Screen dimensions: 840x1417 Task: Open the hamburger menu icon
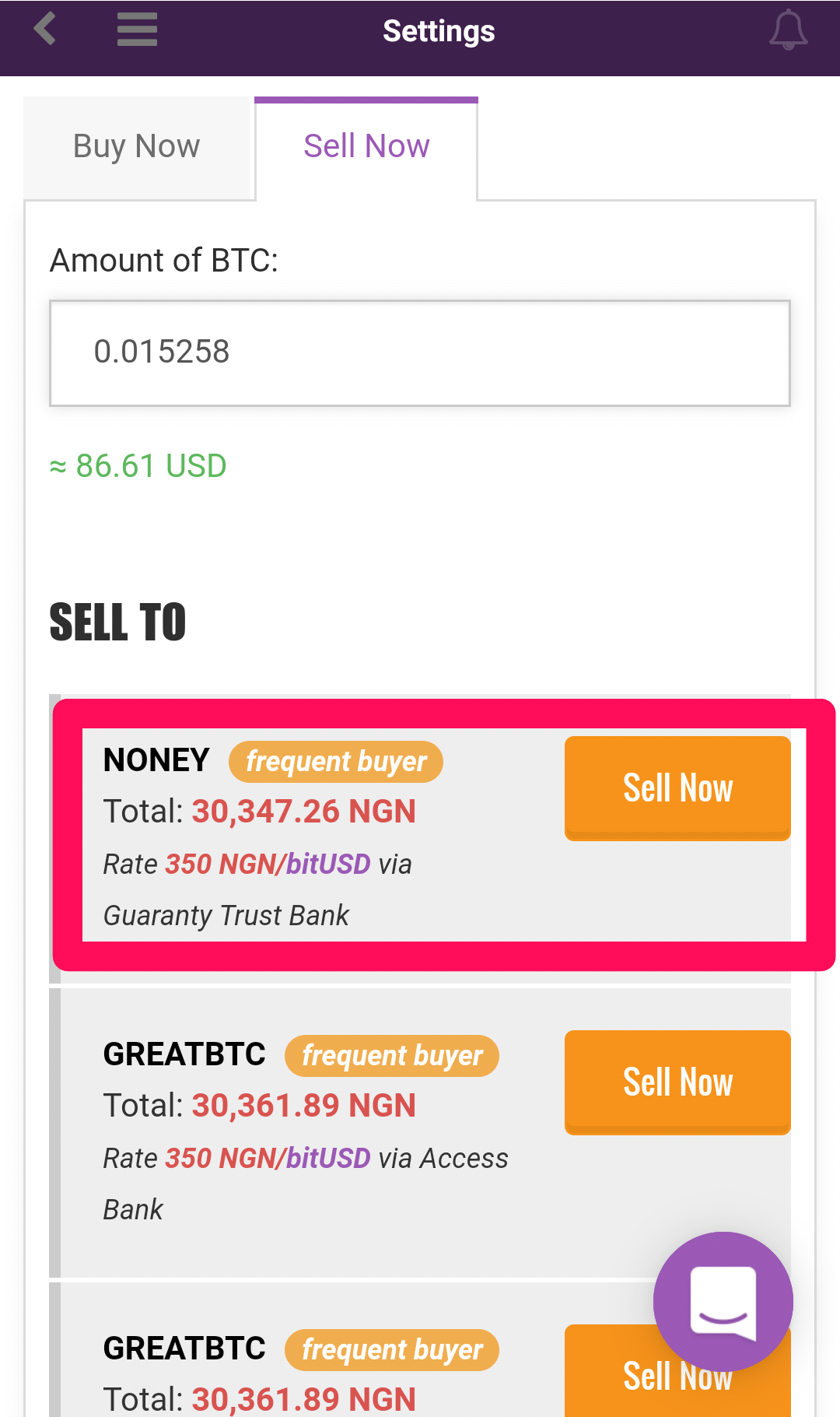(135, 30)
